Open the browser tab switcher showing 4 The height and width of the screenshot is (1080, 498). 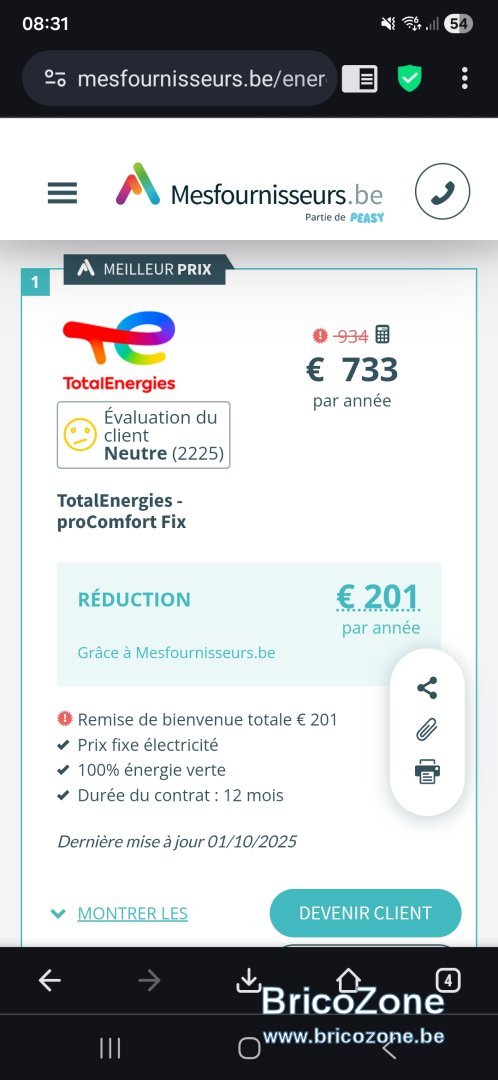(448, 979)
